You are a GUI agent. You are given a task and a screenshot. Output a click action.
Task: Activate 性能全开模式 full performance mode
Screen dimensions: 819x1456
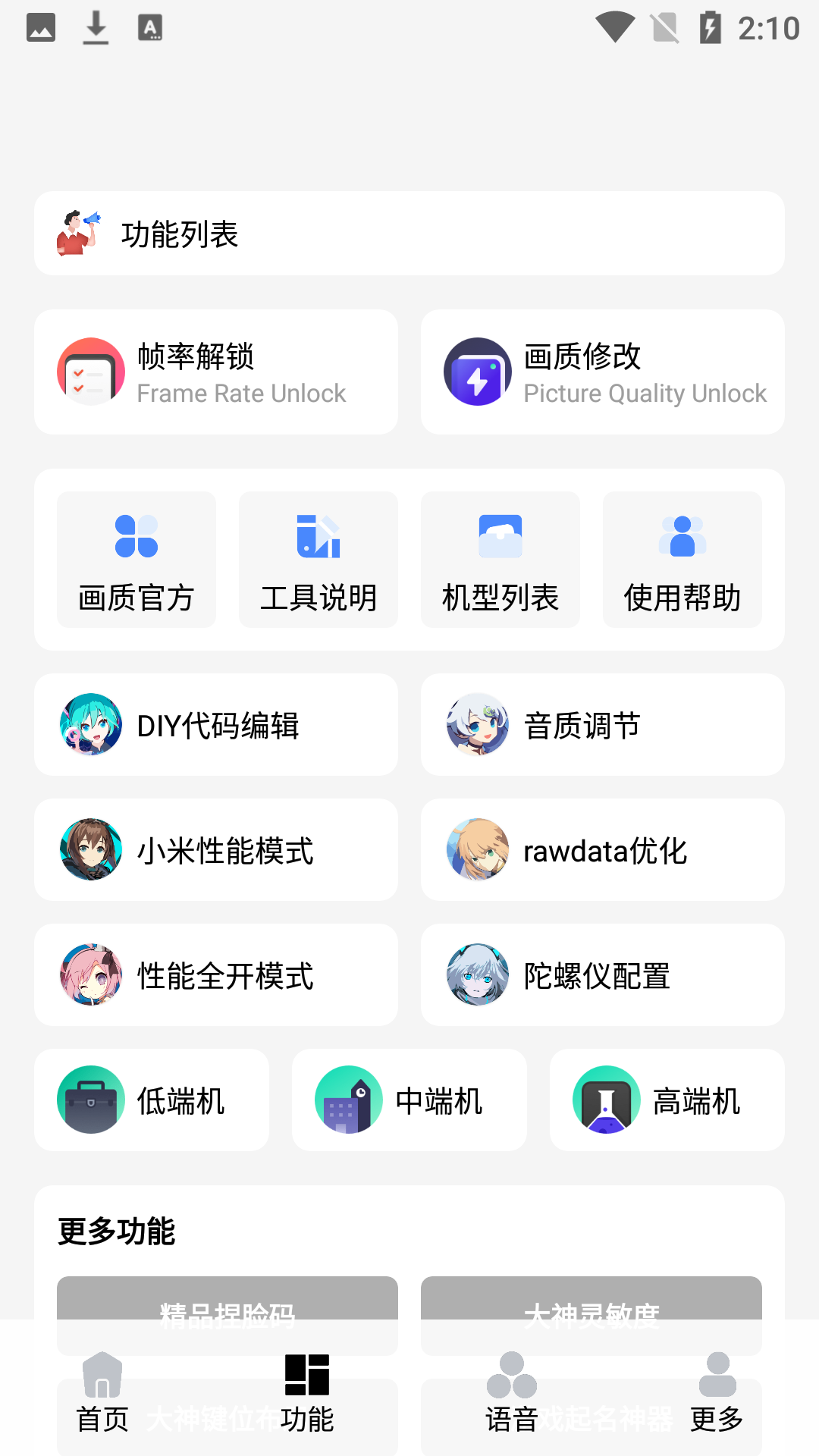215,975
